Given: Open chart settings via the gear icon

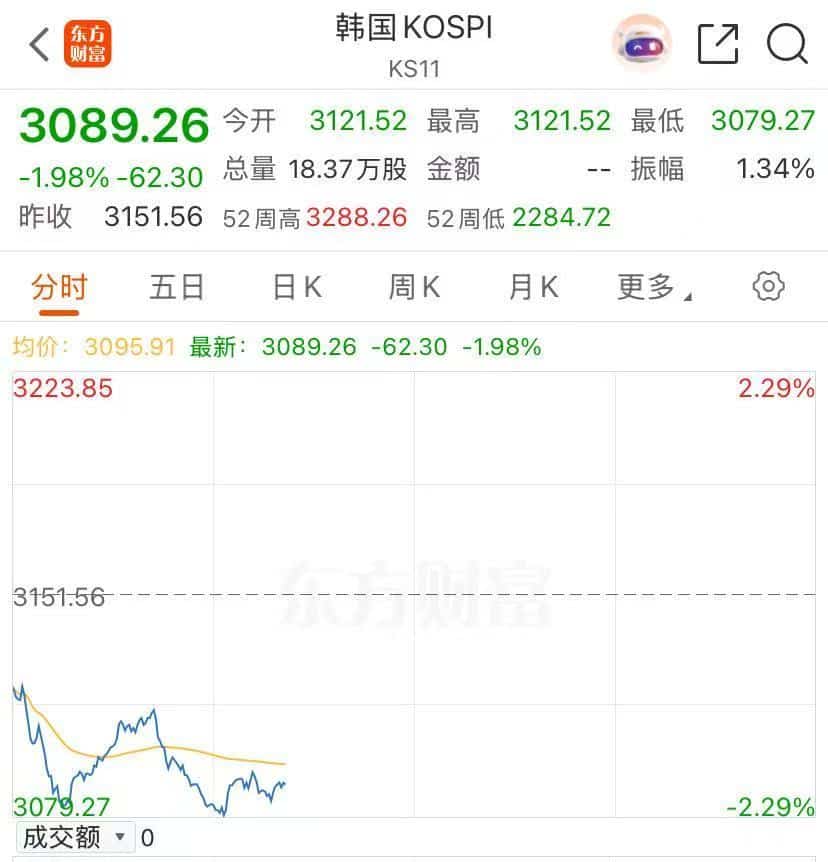Looking at the screenshot, I should pyautogui.click(x=767, y=286).
